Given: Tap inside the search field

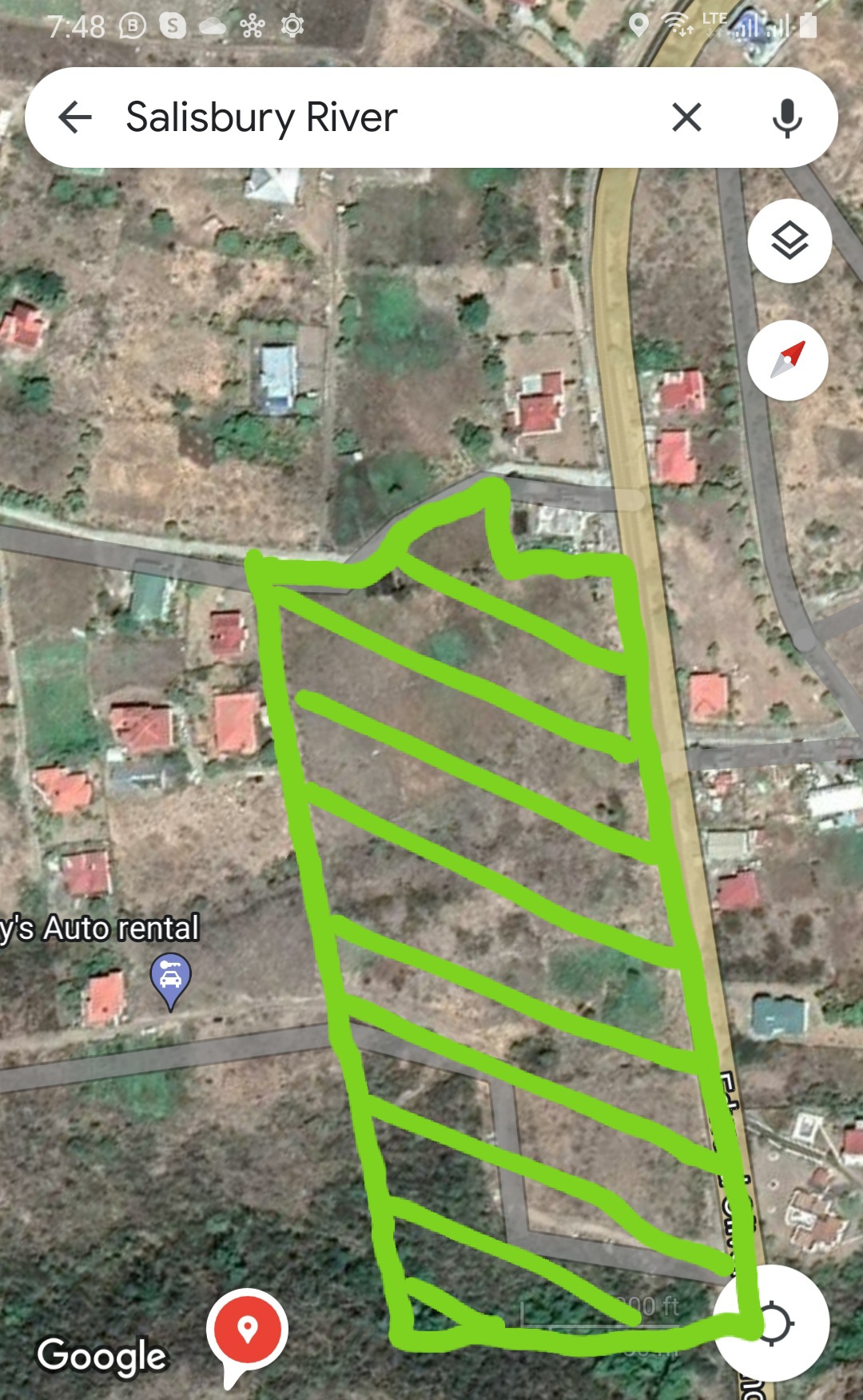Looking at the screenshot, I should (x=320, y=117).
